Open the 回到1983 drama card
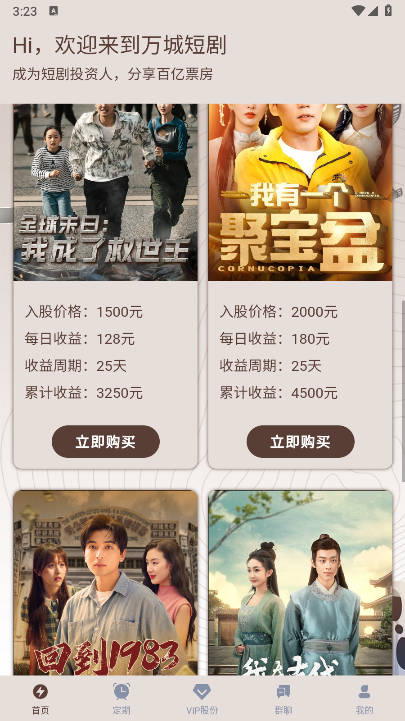The height and width of the screenshot is (721, 405). point(106,583)
